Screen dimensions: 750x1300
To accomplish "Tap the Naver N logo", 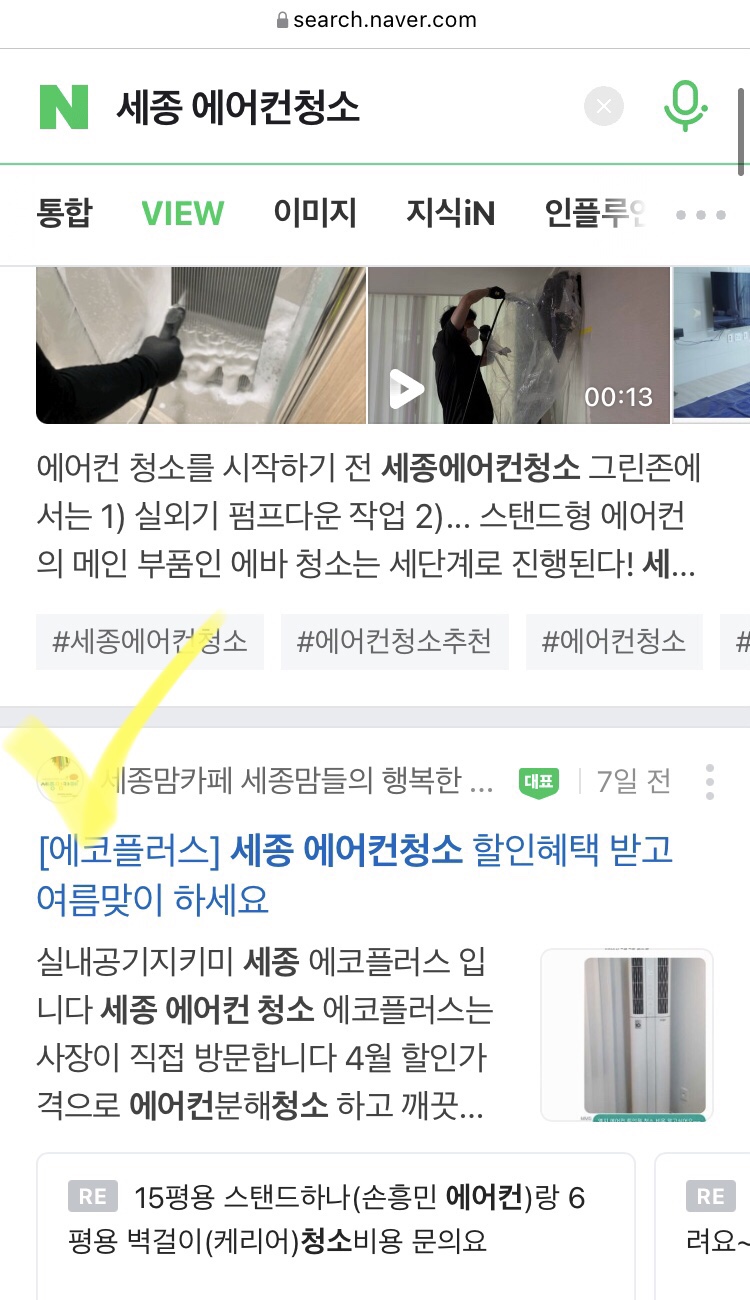I will pyautogui.click(x=64, y=107).
